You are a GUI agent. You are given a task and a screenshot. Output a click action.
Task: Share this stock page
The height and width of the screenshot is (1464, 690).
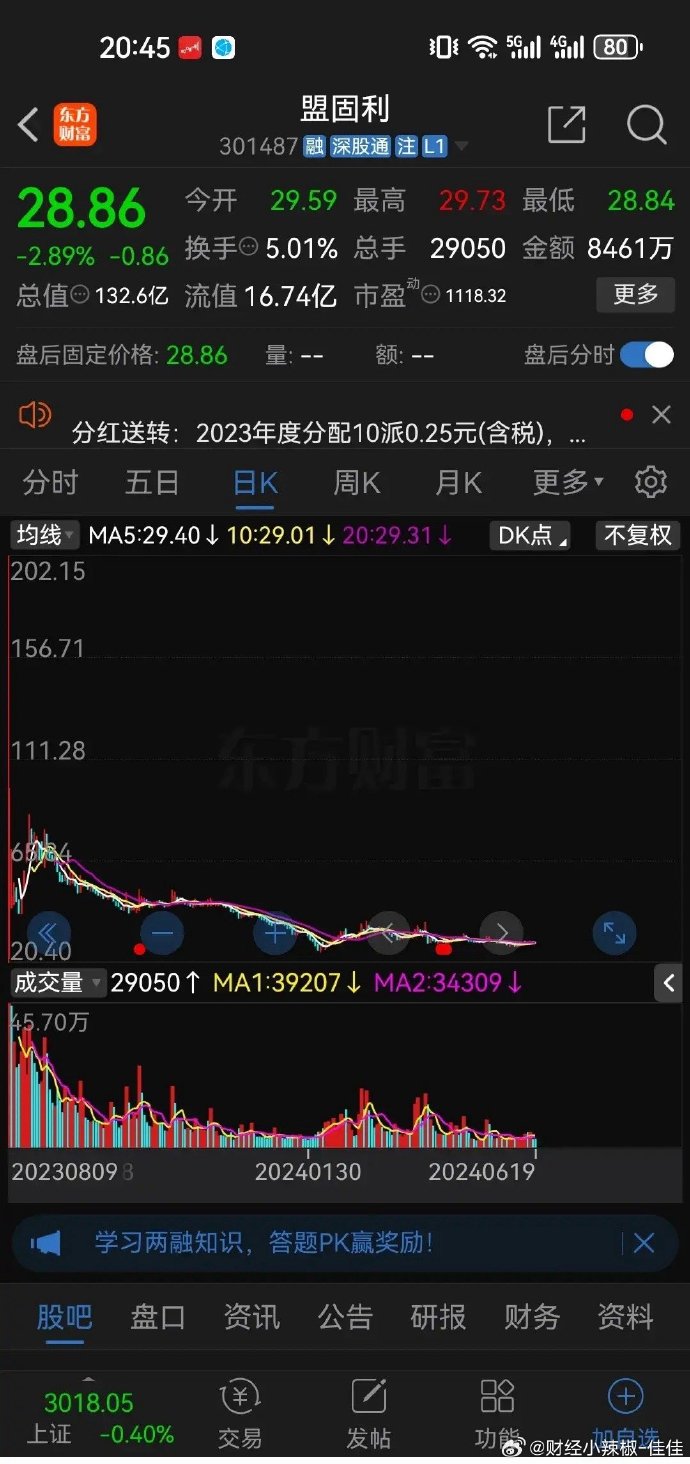(x=566, y=125)
